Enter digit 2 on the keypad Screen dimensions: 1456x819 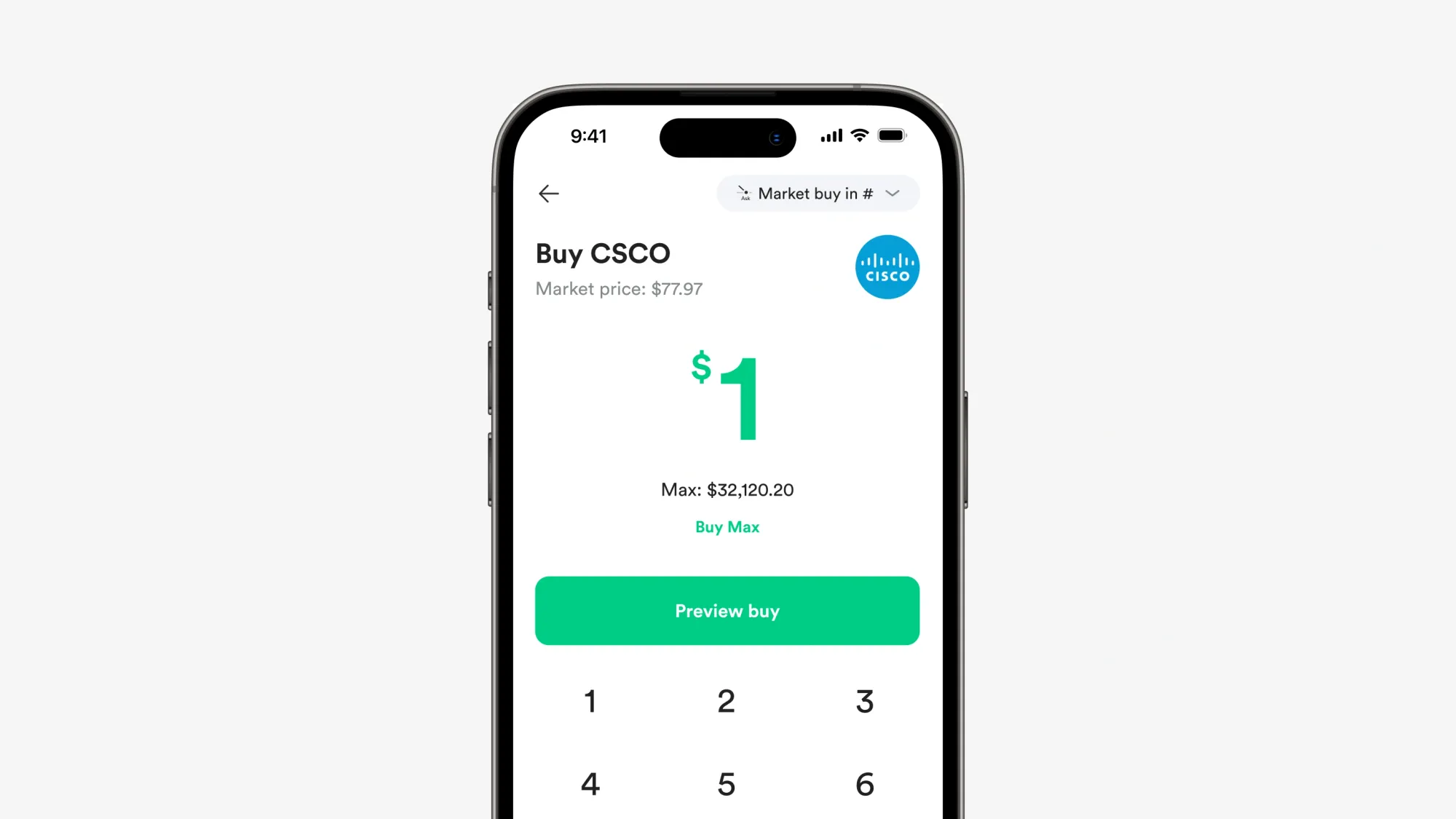pyautogui.click(x=726, y=702)
